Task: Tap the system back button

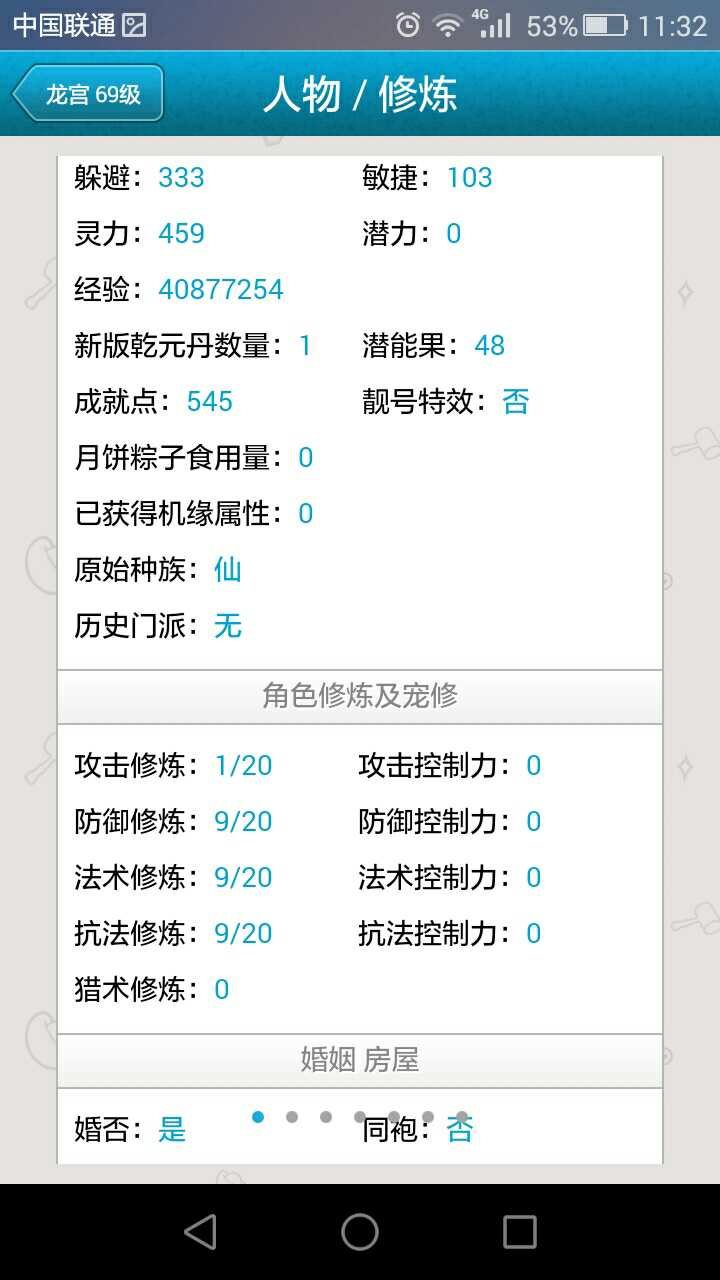Action: pos(200,1232)
